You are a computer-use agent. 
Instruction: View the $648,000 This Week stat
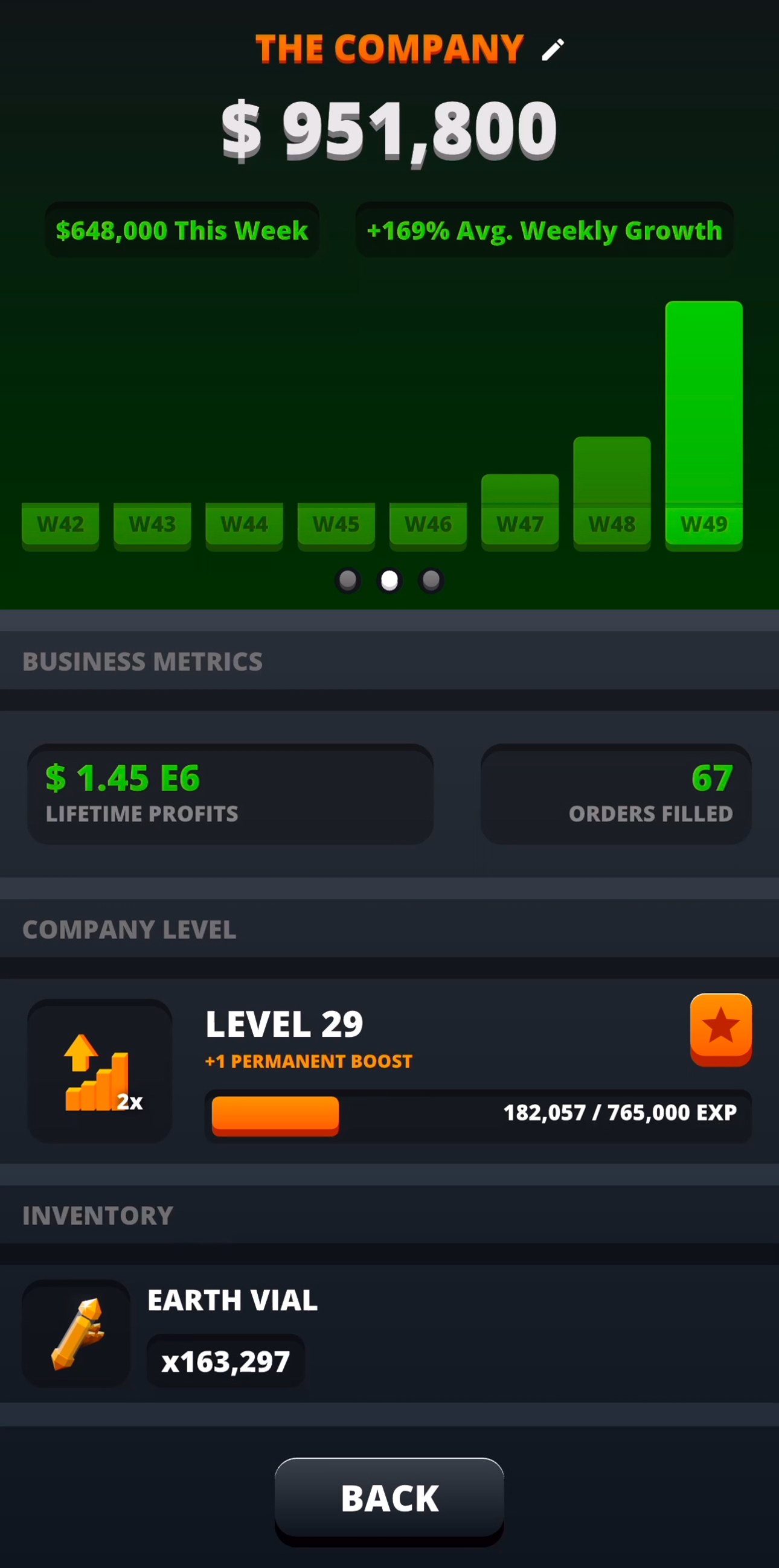click(182, 230)
